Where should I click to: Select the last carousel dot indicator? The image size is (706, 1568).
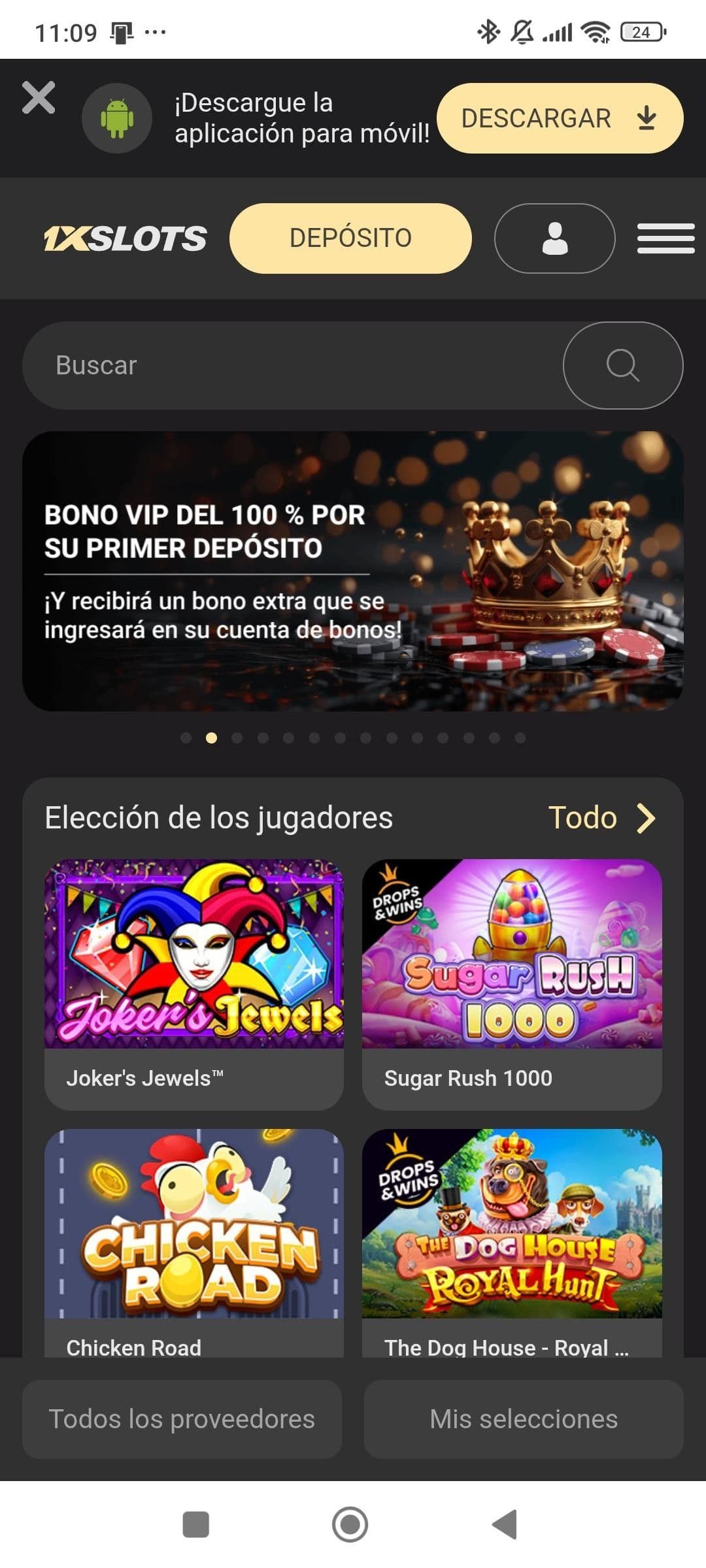[520, 739]
